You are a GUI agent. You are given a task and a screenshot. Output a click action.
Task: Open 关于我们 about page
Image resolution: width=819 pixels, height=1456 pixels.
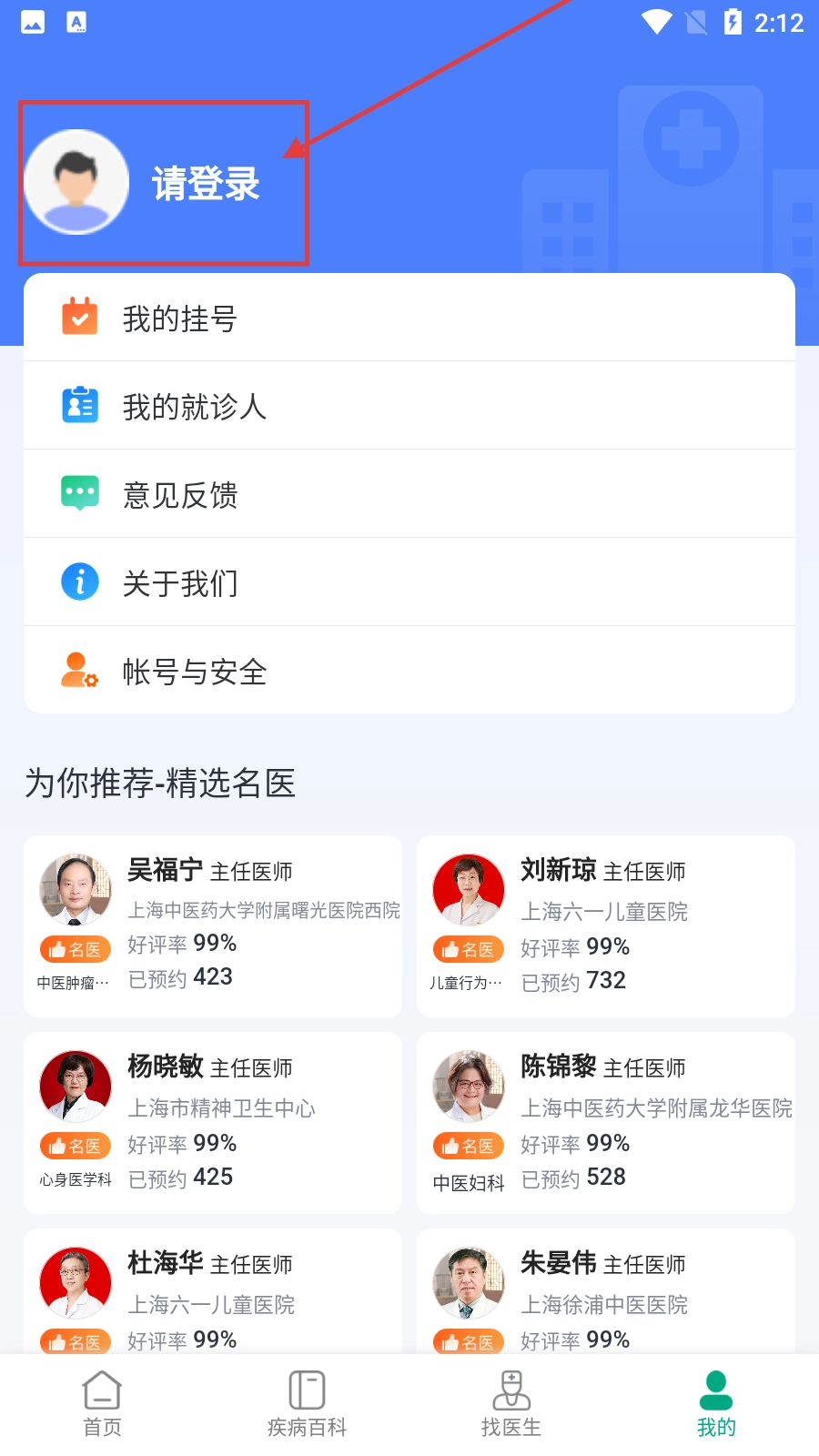coord(409,582)
